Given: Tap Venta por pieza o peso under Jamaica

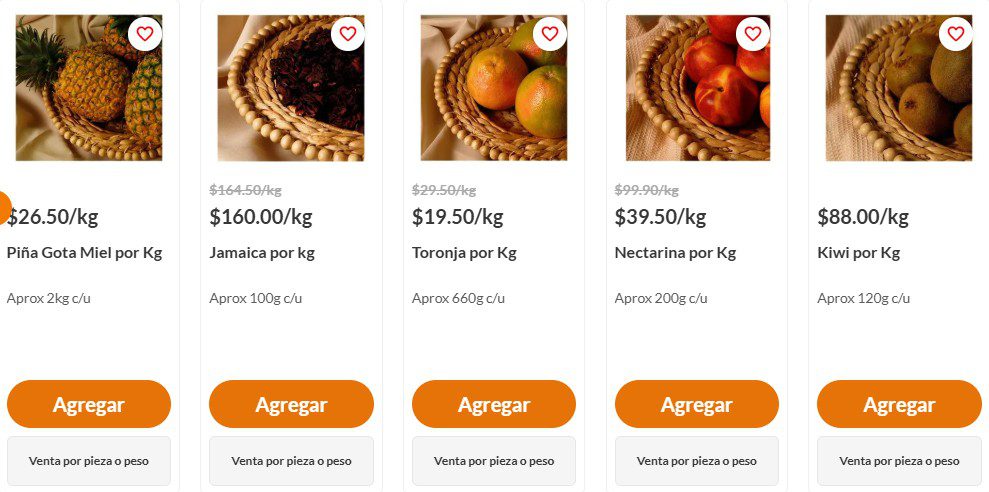Looking at the screenshot, I should 291,461.
